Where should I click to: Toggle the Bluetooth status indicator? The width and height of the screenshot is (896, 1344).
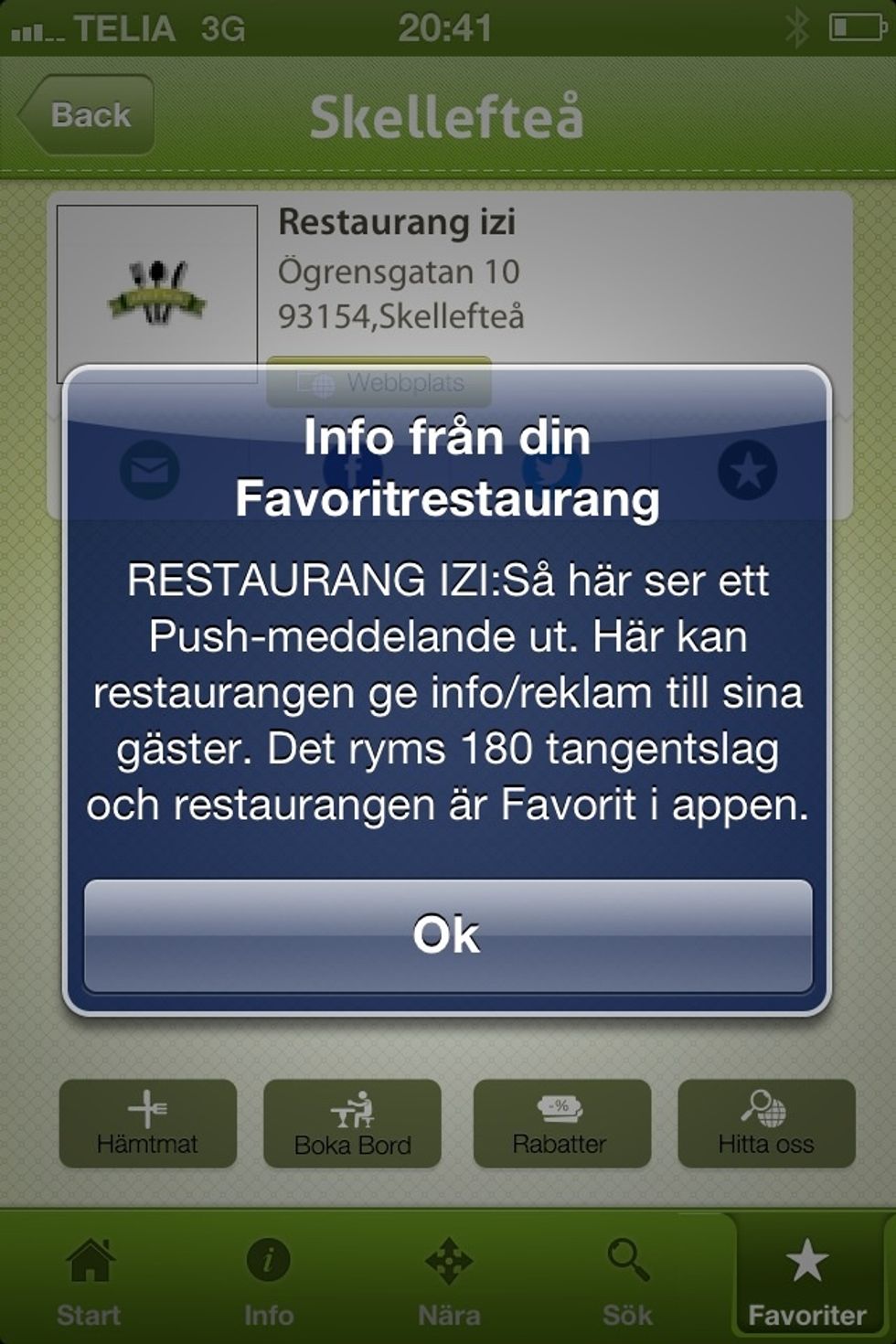(x=798, y=28)
